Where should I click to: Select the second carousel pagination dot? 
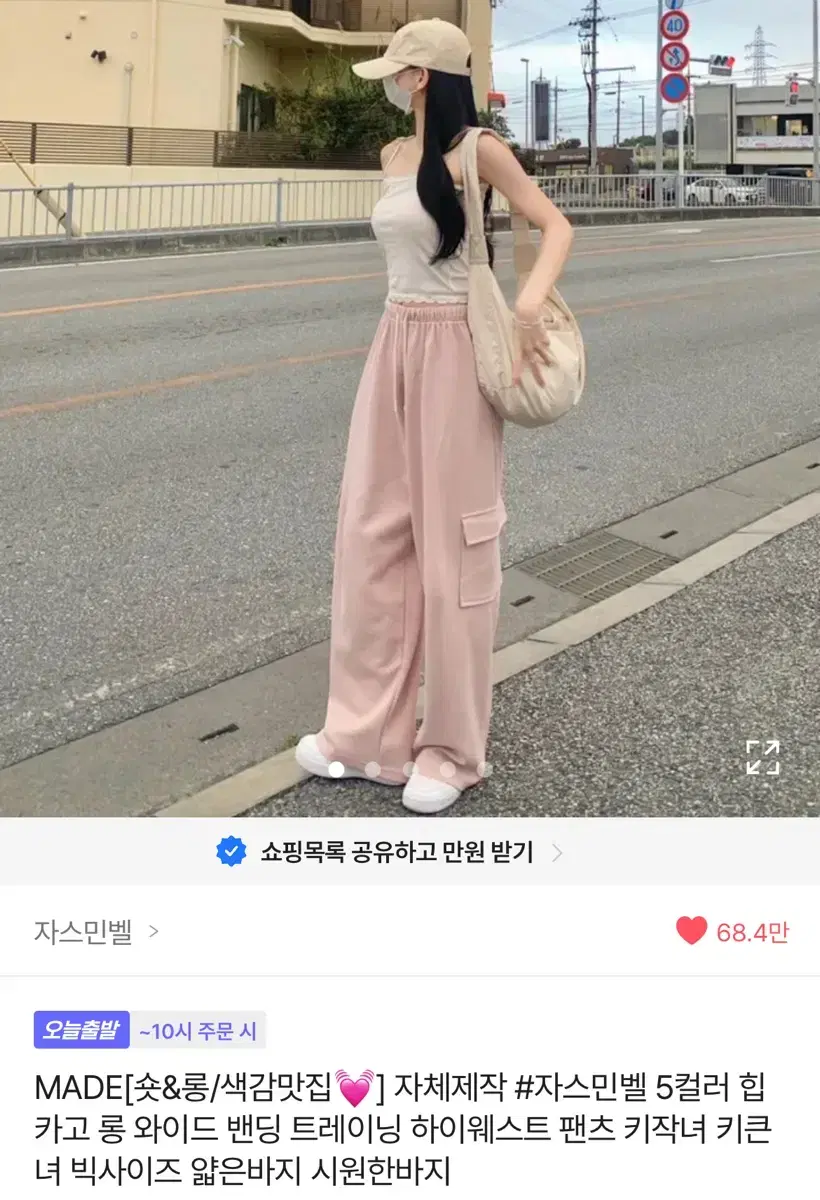372,769
